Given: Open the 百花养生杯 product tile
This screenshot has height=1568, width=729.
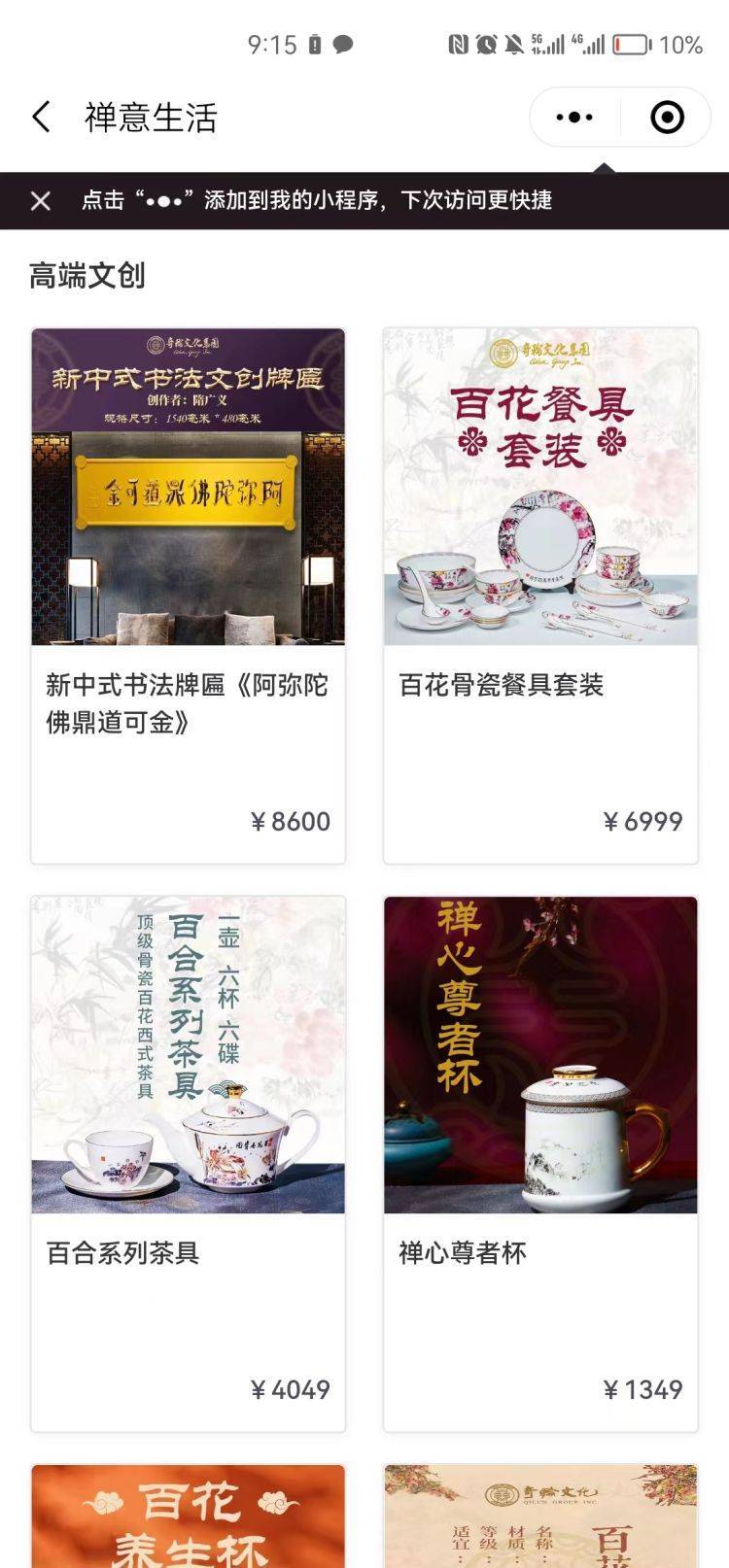Looking at the screenshot, I should 188,1517.
